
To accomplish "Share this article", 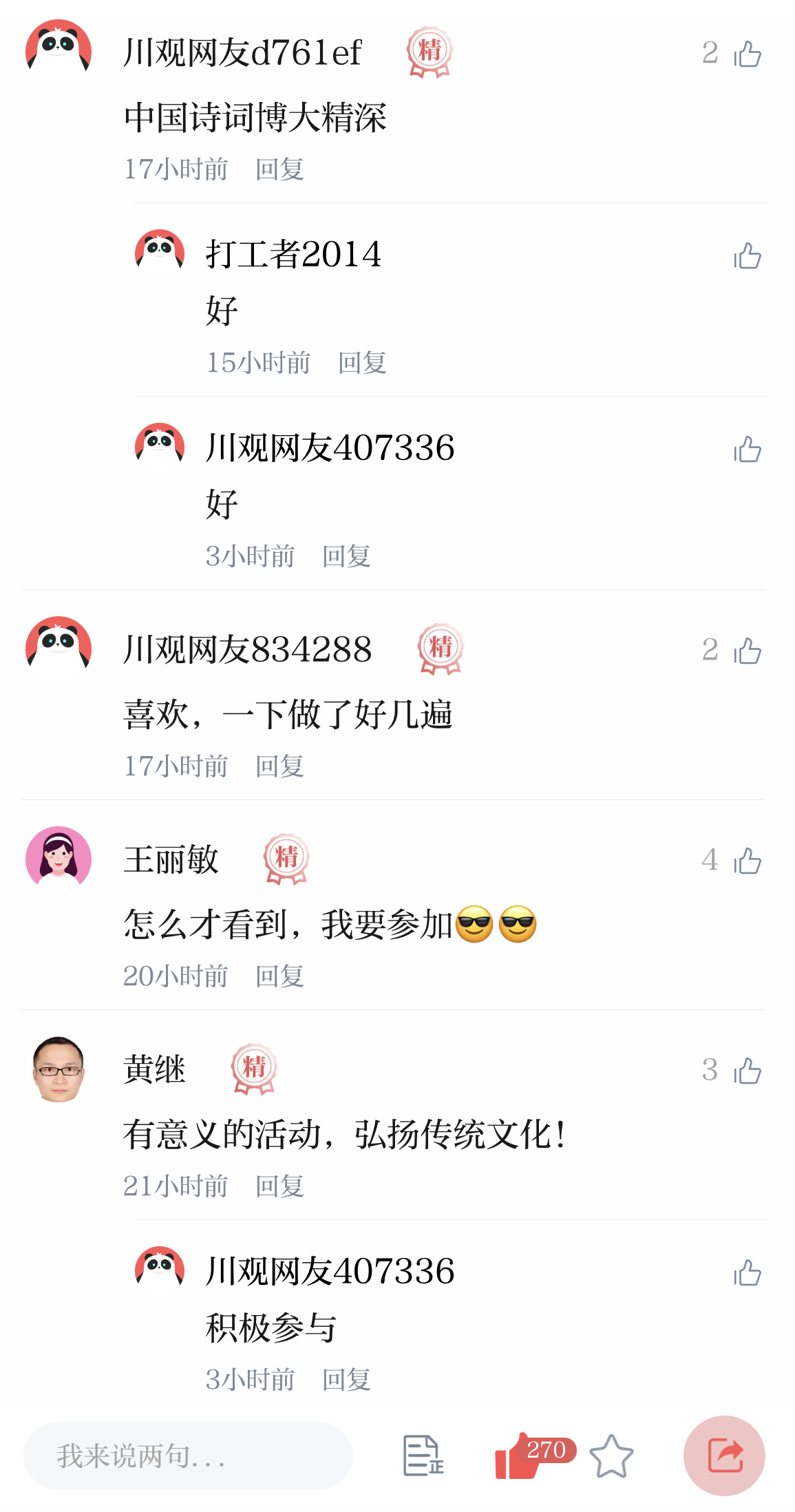I will 724,1456.
